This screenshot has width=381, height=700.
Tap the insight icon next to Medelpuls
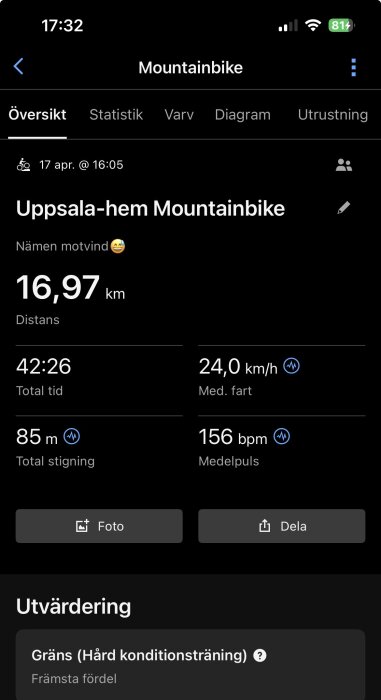pos(282,436)
